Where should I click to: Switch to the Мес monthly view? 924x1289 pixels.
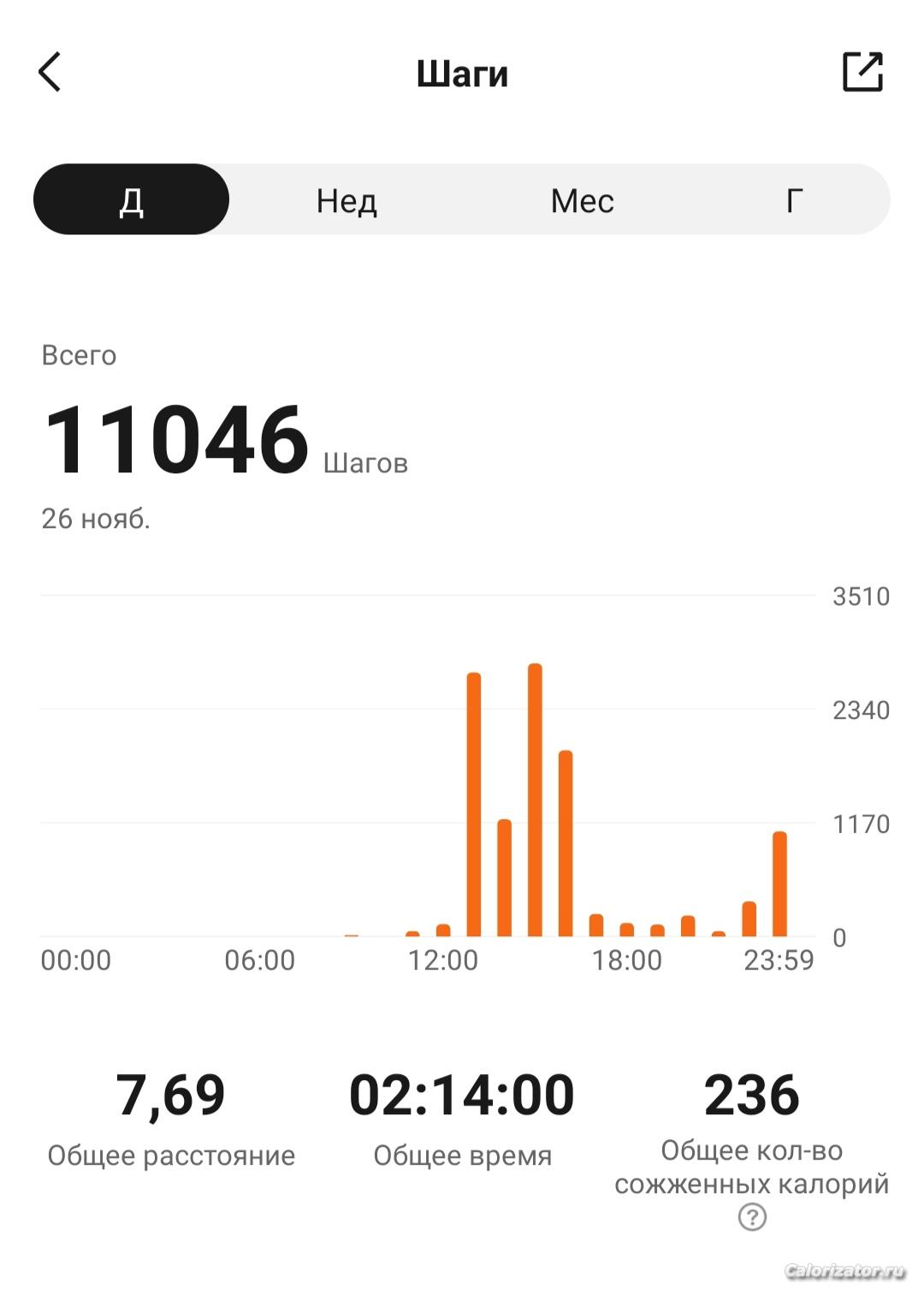[x=582, y=200]
